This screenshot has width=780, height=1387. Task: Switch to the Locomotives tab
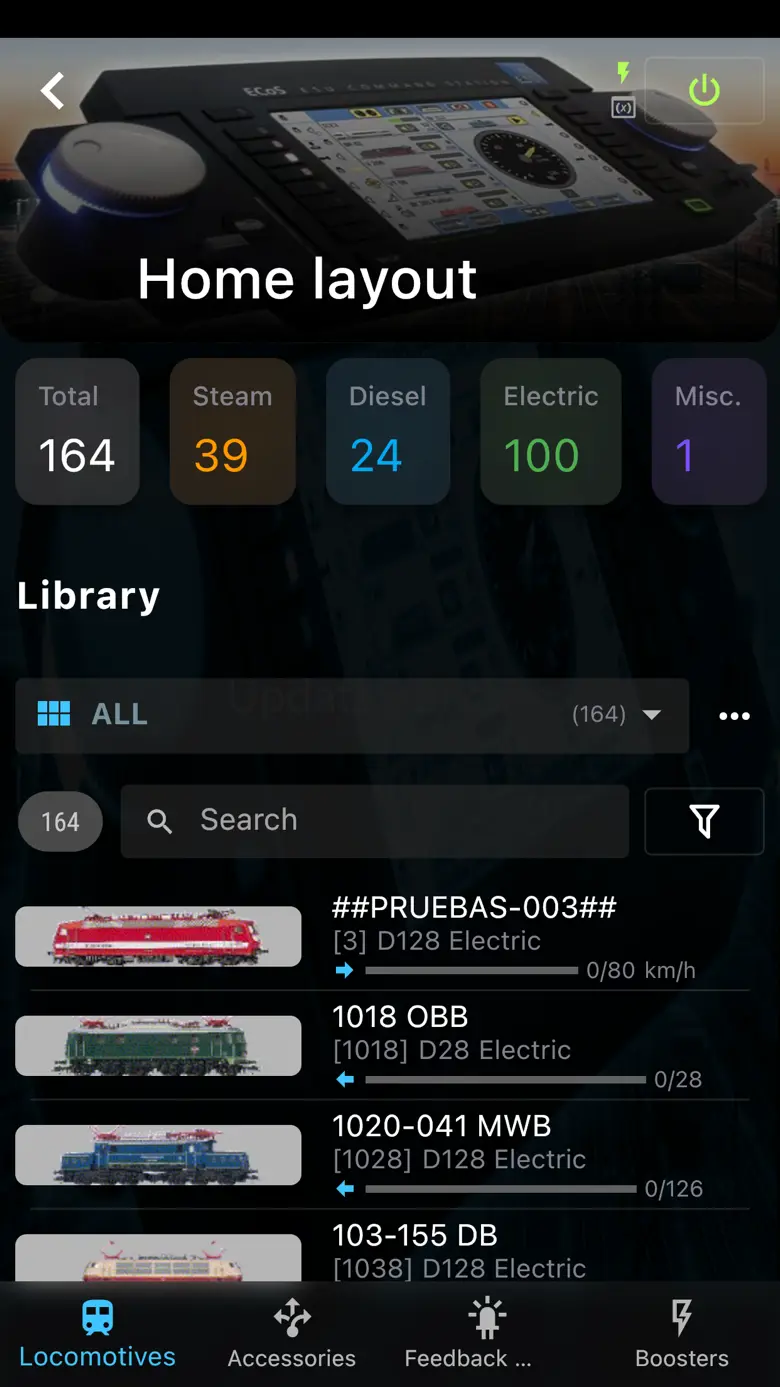pyautogui.click(x=97, y=1334)
